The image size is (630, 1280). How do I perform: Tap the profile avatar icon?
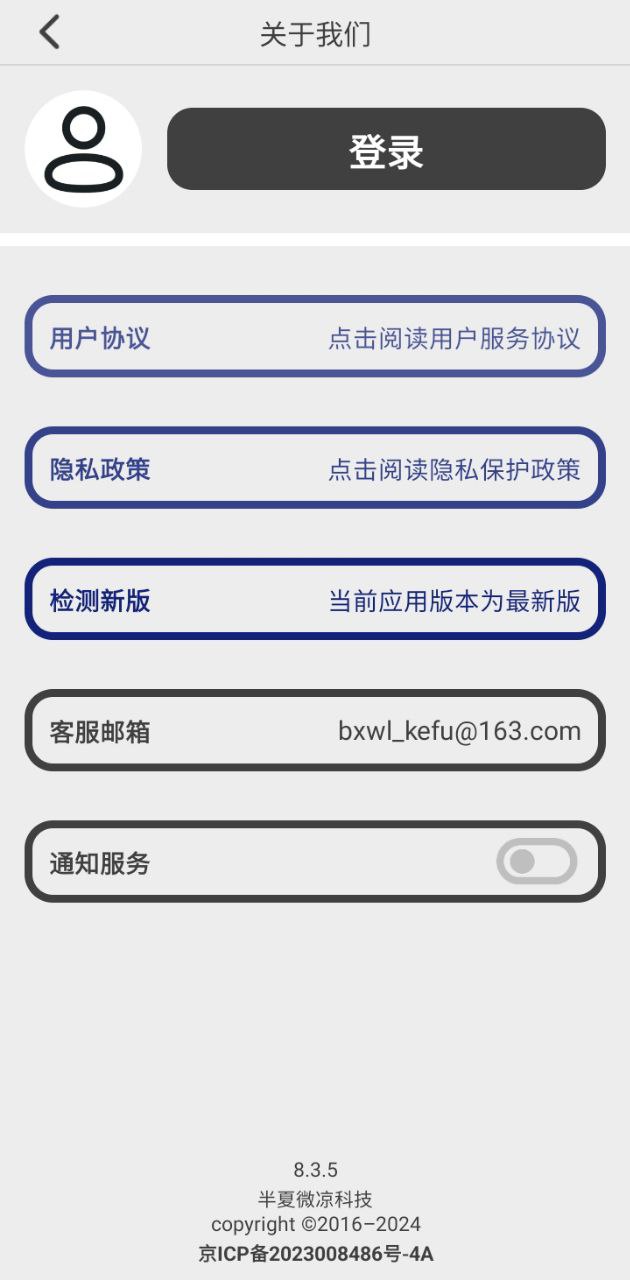(83, 149)
